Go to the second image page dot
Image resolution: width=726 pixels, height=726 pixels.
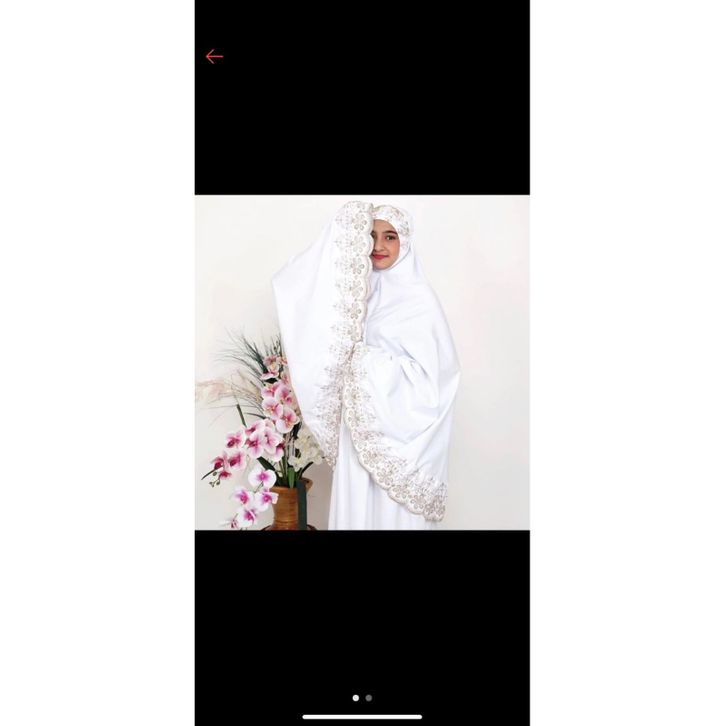pos(369,698)
